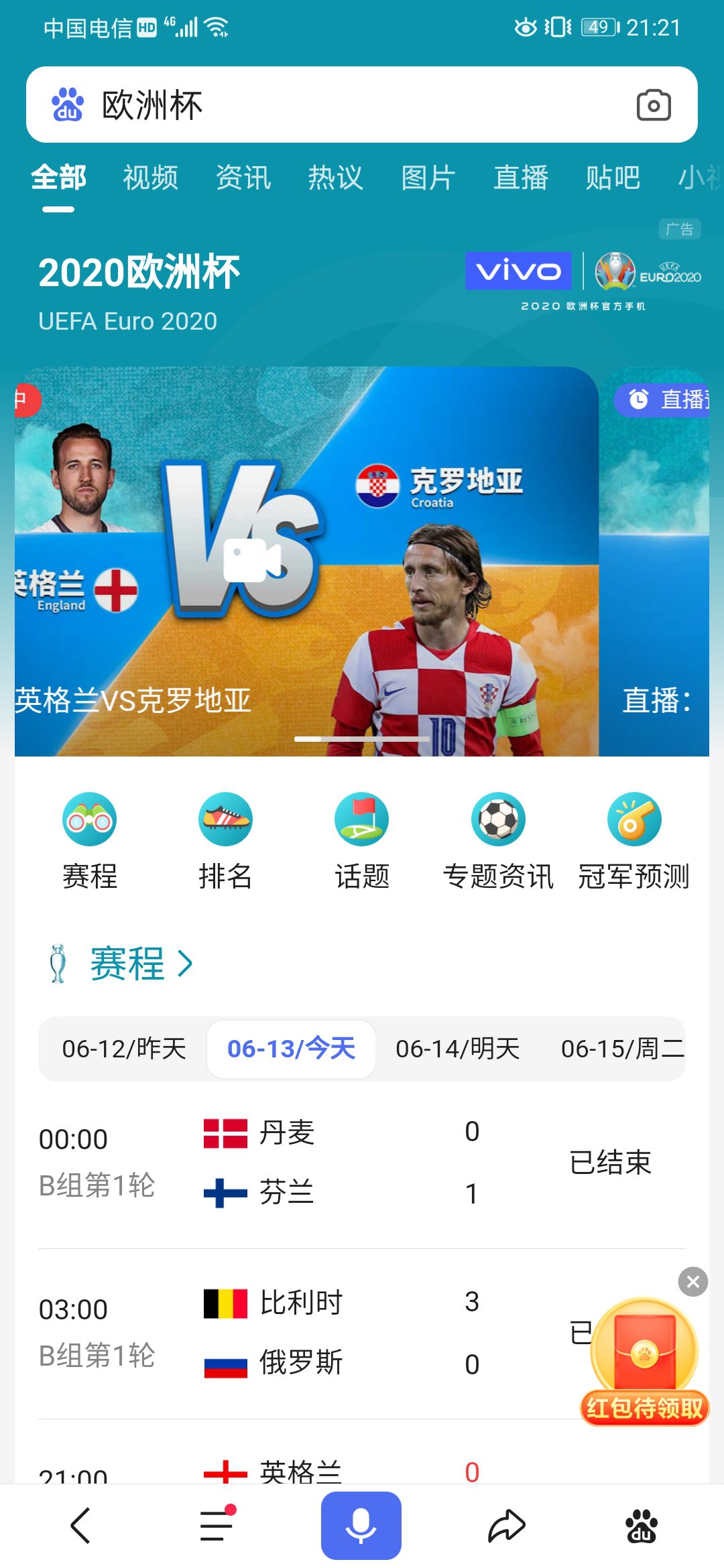This screenshot has height=1568, width=724.
Task: Start voice search with microphone button
Action: 361,1526
